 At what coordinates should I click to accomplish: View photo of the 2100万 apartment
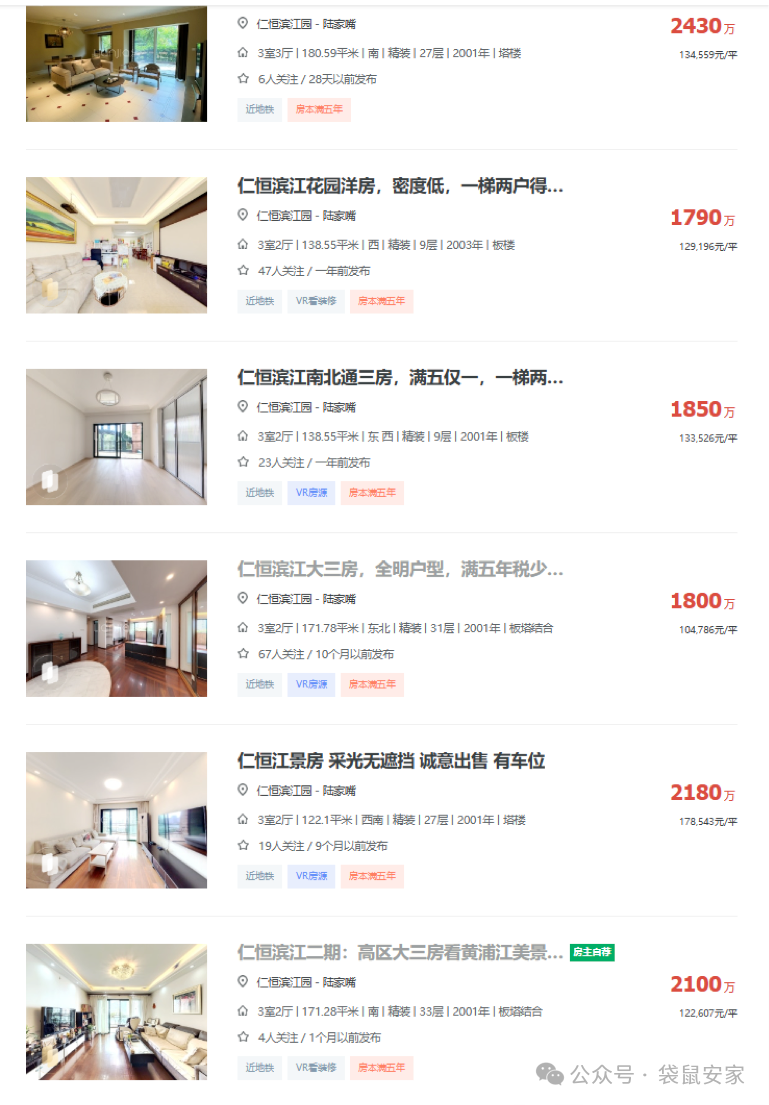pos(116,1011)
